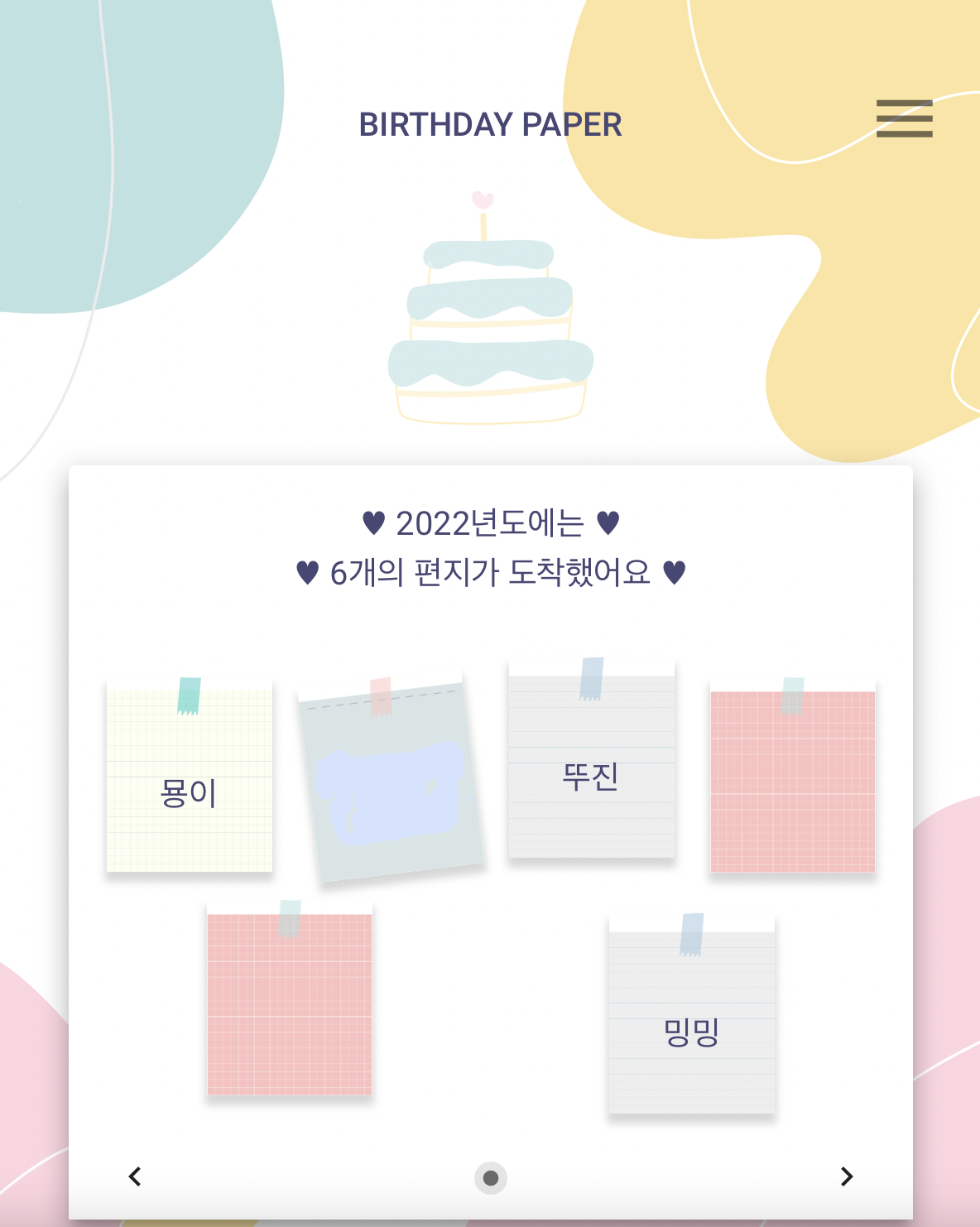Image resolution: width=980 pixels, height=1227 pixels.
Task: Tap the page indicator dot
Action: click(491, 1178)
